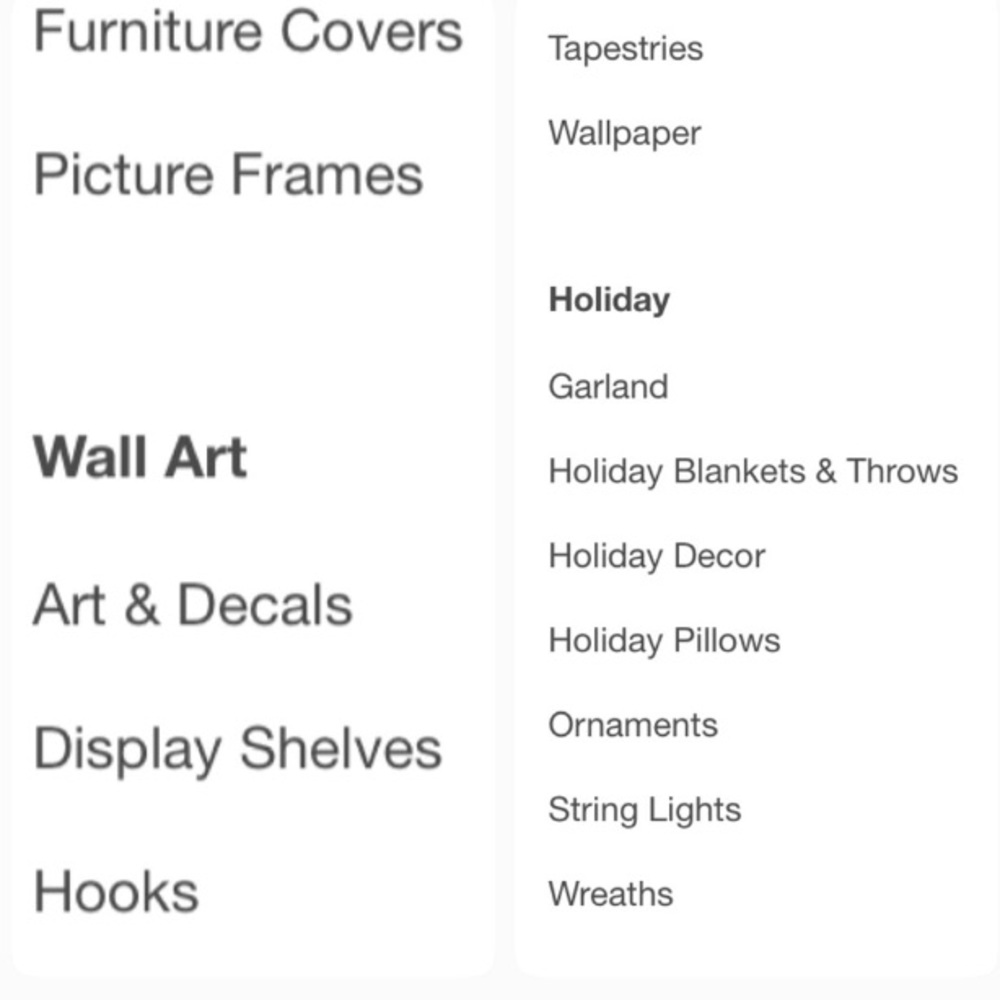Browse Display Shelves
1000x1000 pixels.
tap(237, 749)
